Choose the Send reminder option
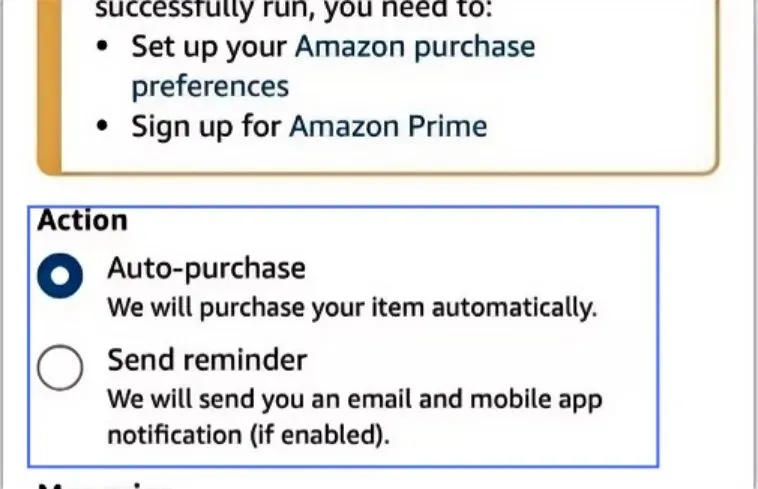758x489 pixels. (x=60, y=370)
